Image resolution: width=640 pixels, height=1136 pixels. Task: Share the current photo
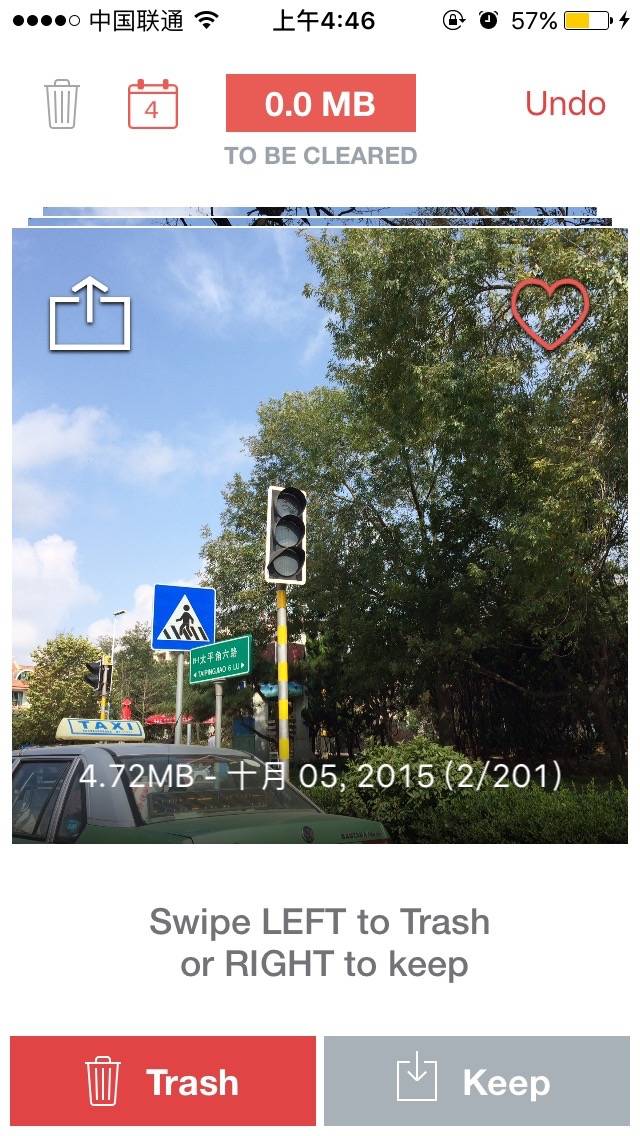coord(90,314)
